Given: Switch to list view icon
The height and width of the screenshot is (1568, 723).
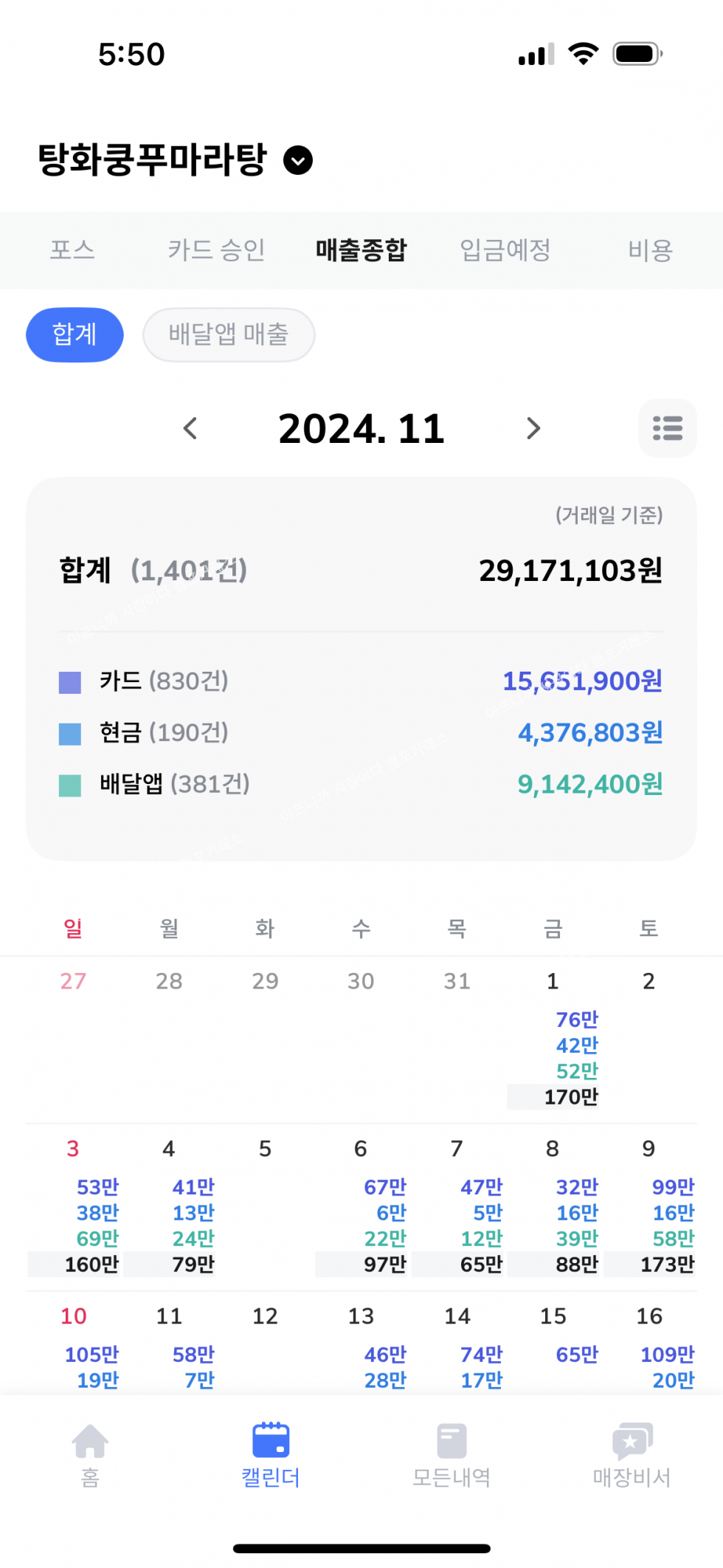Looking at the screenshot, I should 667,428.
